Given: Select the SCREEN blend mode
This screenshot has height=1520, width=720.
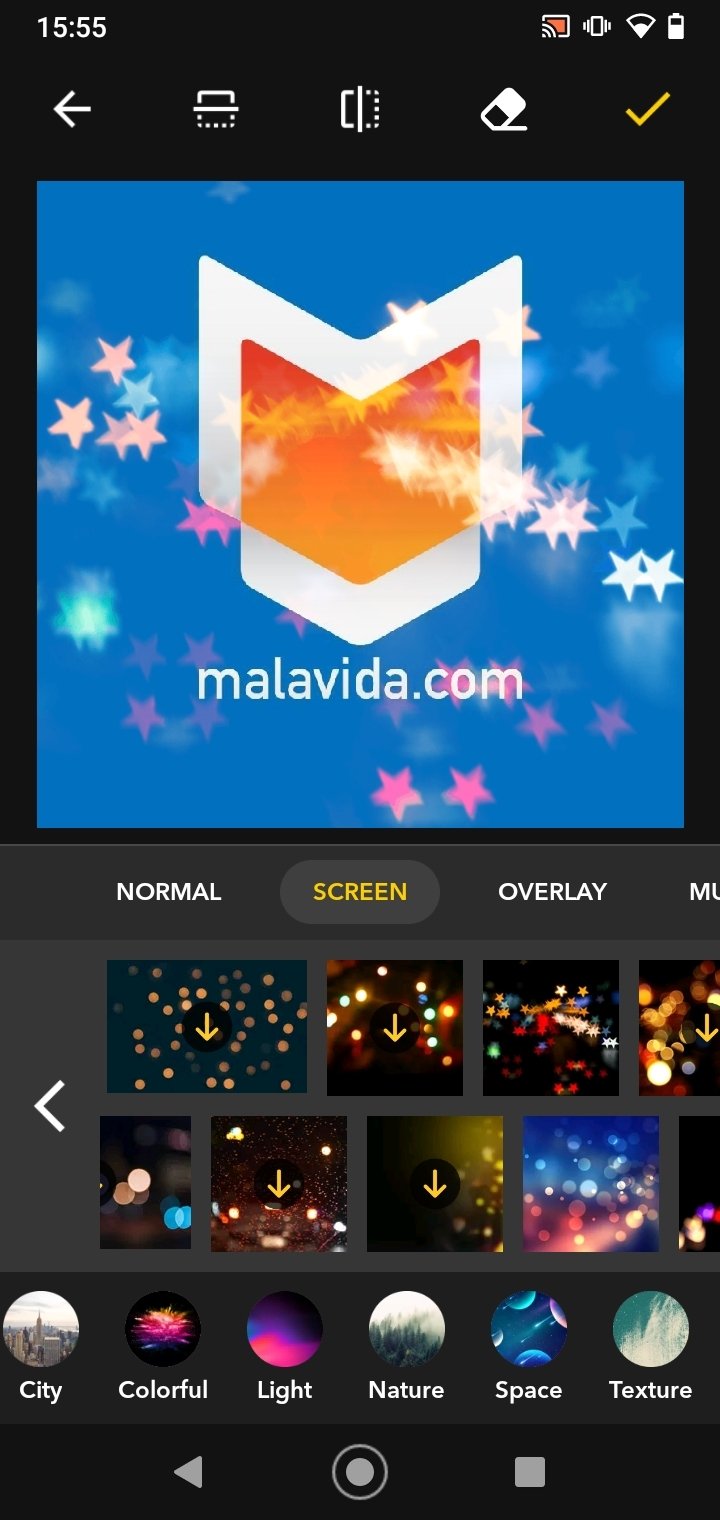Looking at the screenshot, I should click(x=360, y=892).
